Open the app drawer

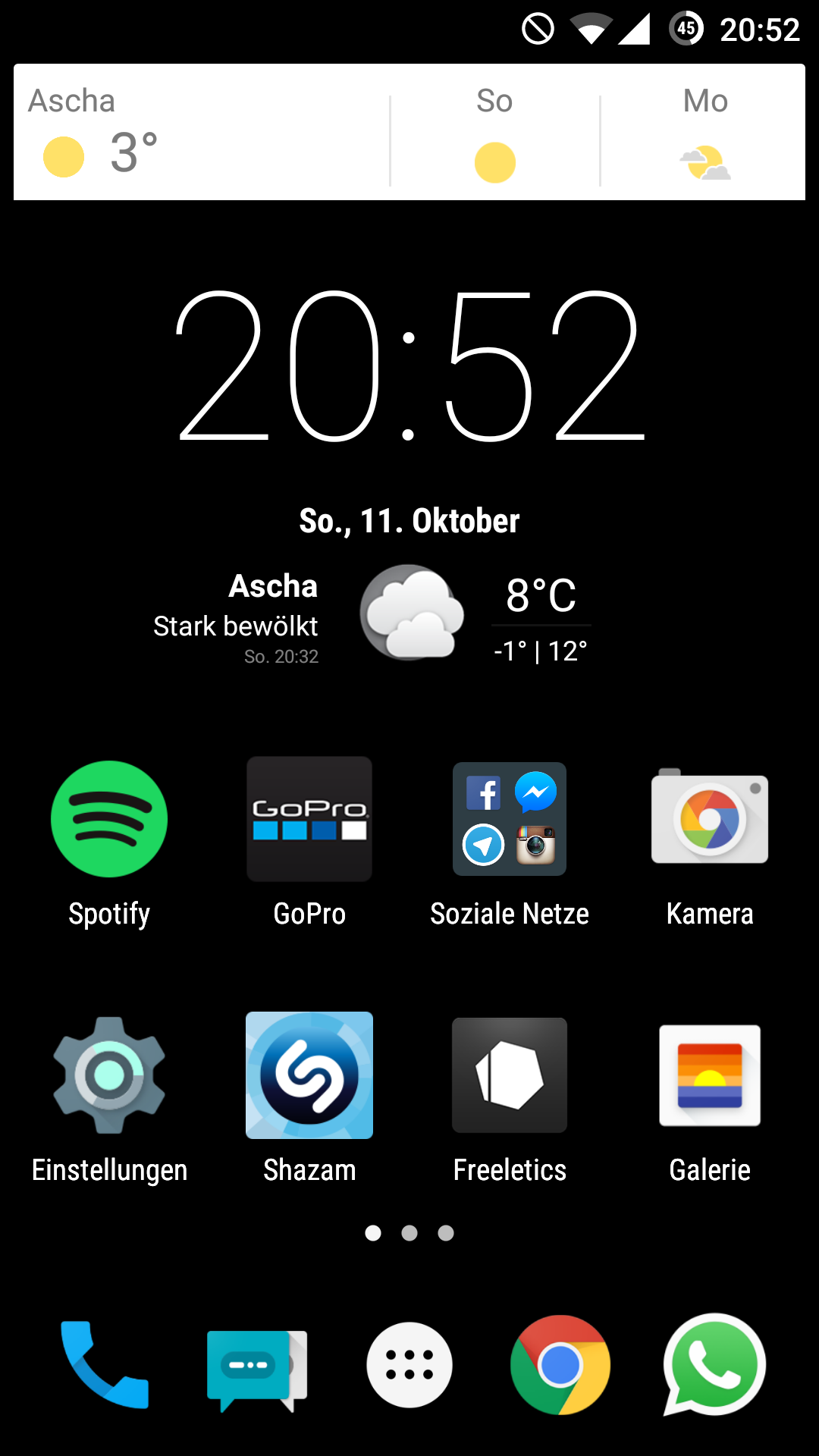tap(409, 1365)
